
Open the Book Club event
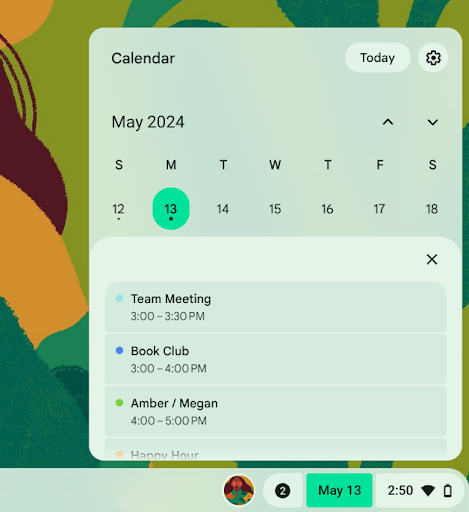(x=275, y=359)
